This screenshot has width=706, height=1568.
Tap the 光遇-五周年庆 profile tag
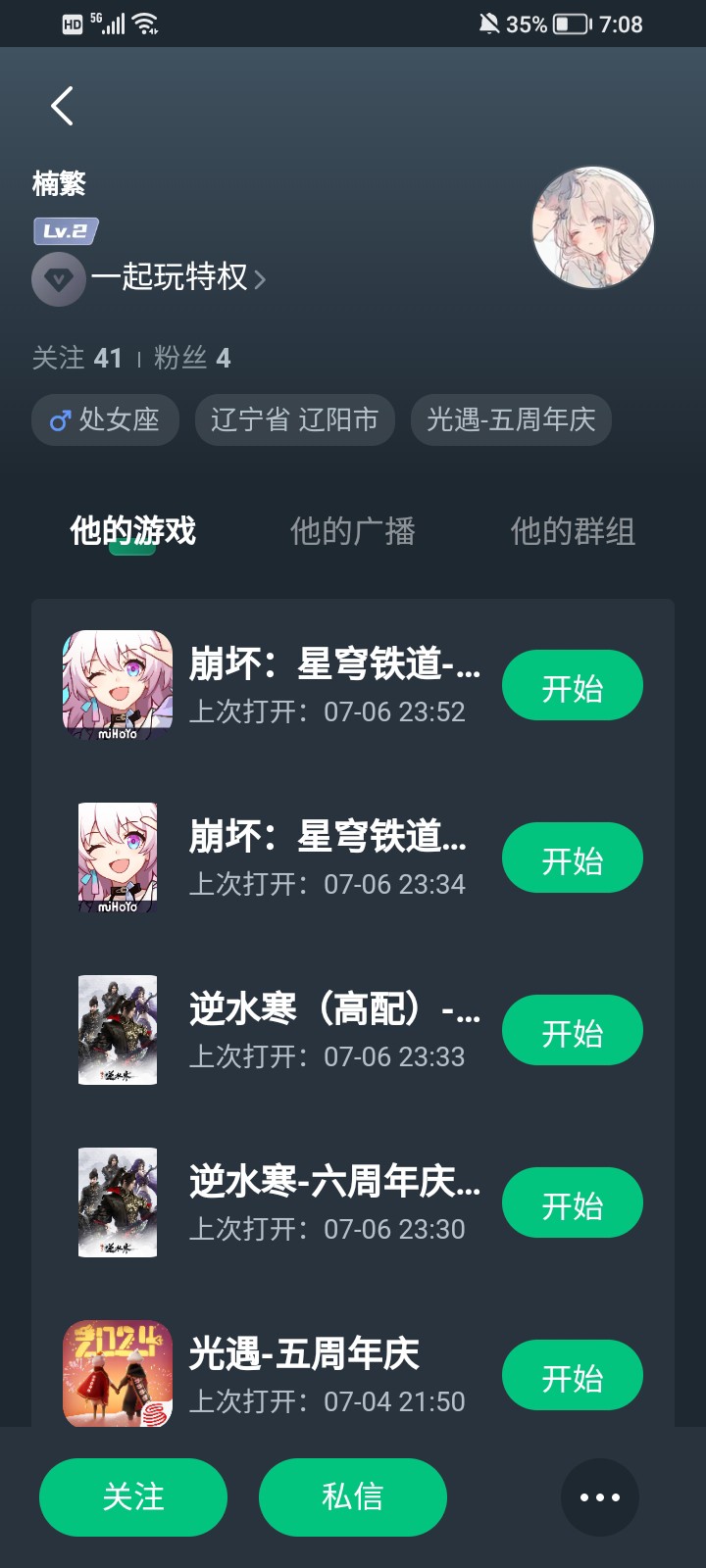[x=511, y=420]
